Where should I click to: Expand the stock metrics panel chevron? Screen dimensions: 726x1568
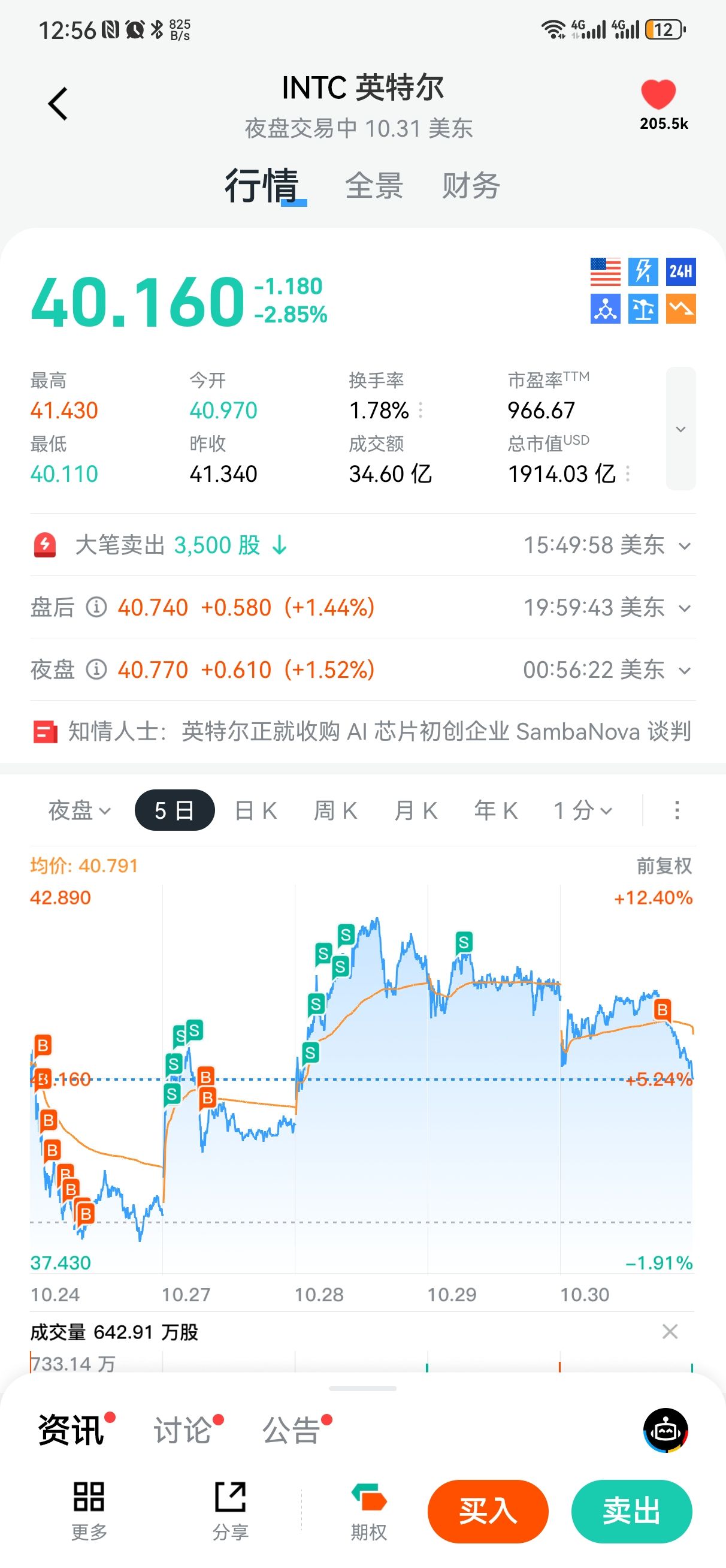coord(680,429)
